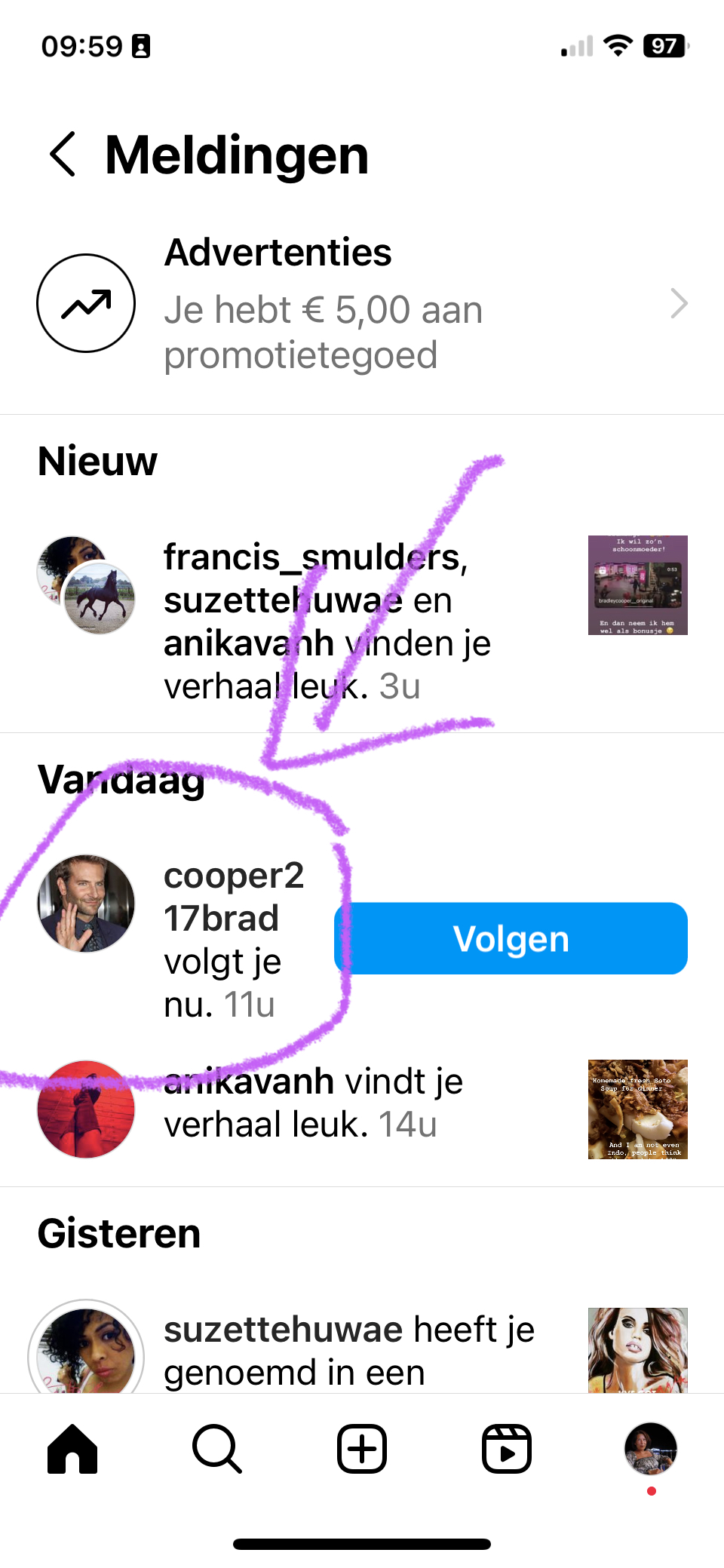Go back from Meldingen
Viewport: 724px width, 1568px height.
(63, 155)
